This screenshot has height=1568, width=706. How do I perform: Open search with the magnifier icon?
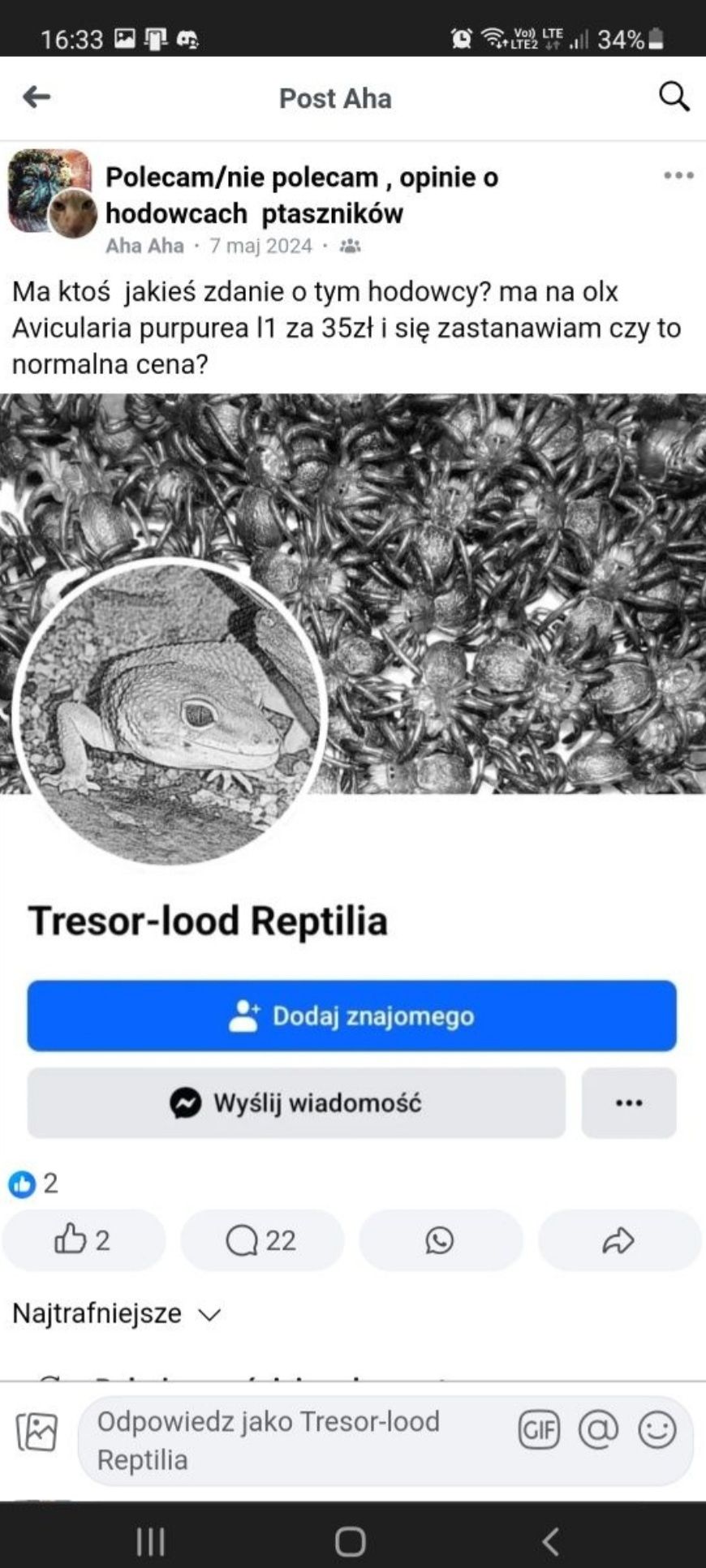674,97
